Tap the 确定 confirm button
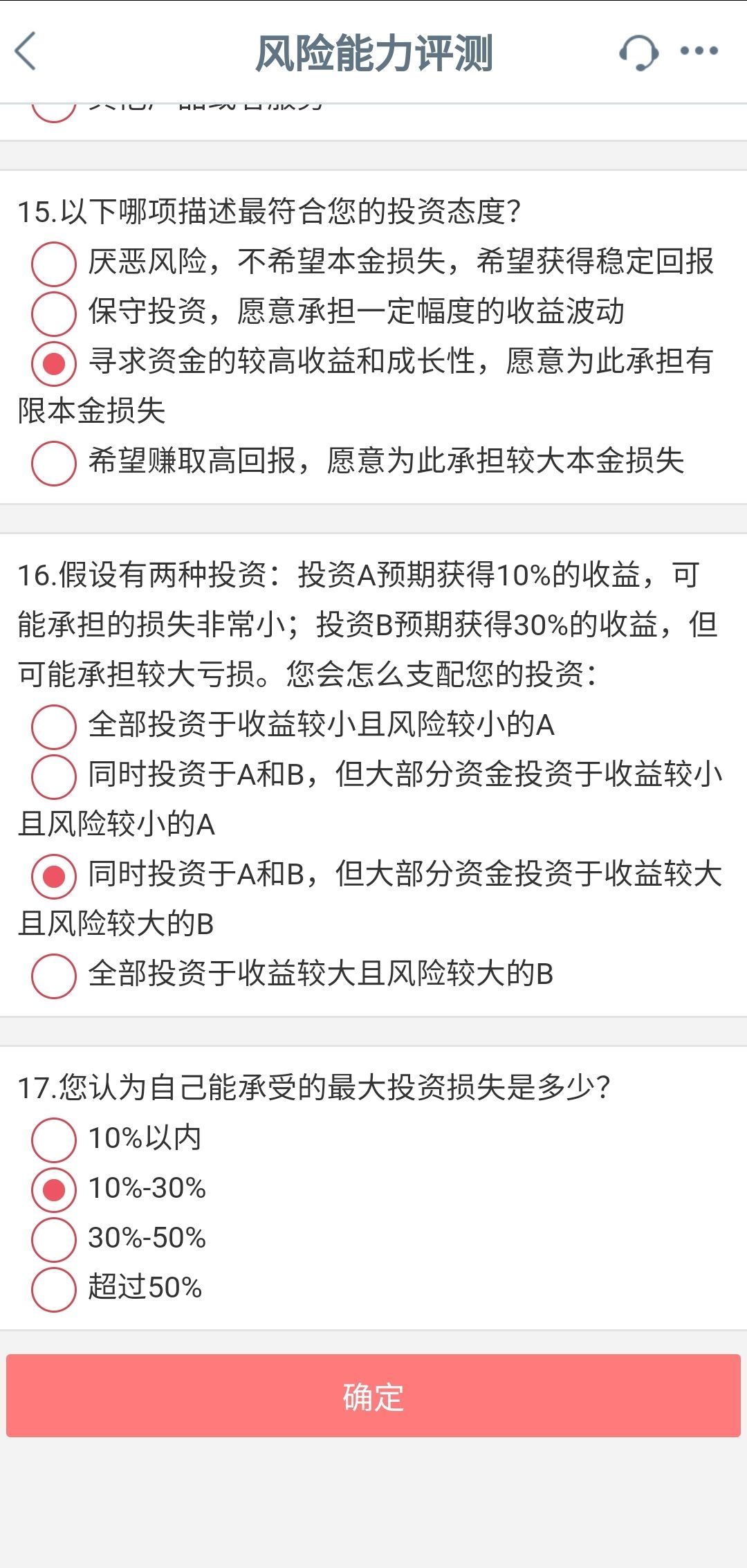This screenshot has width=747, height=1568. [373, 1398]
